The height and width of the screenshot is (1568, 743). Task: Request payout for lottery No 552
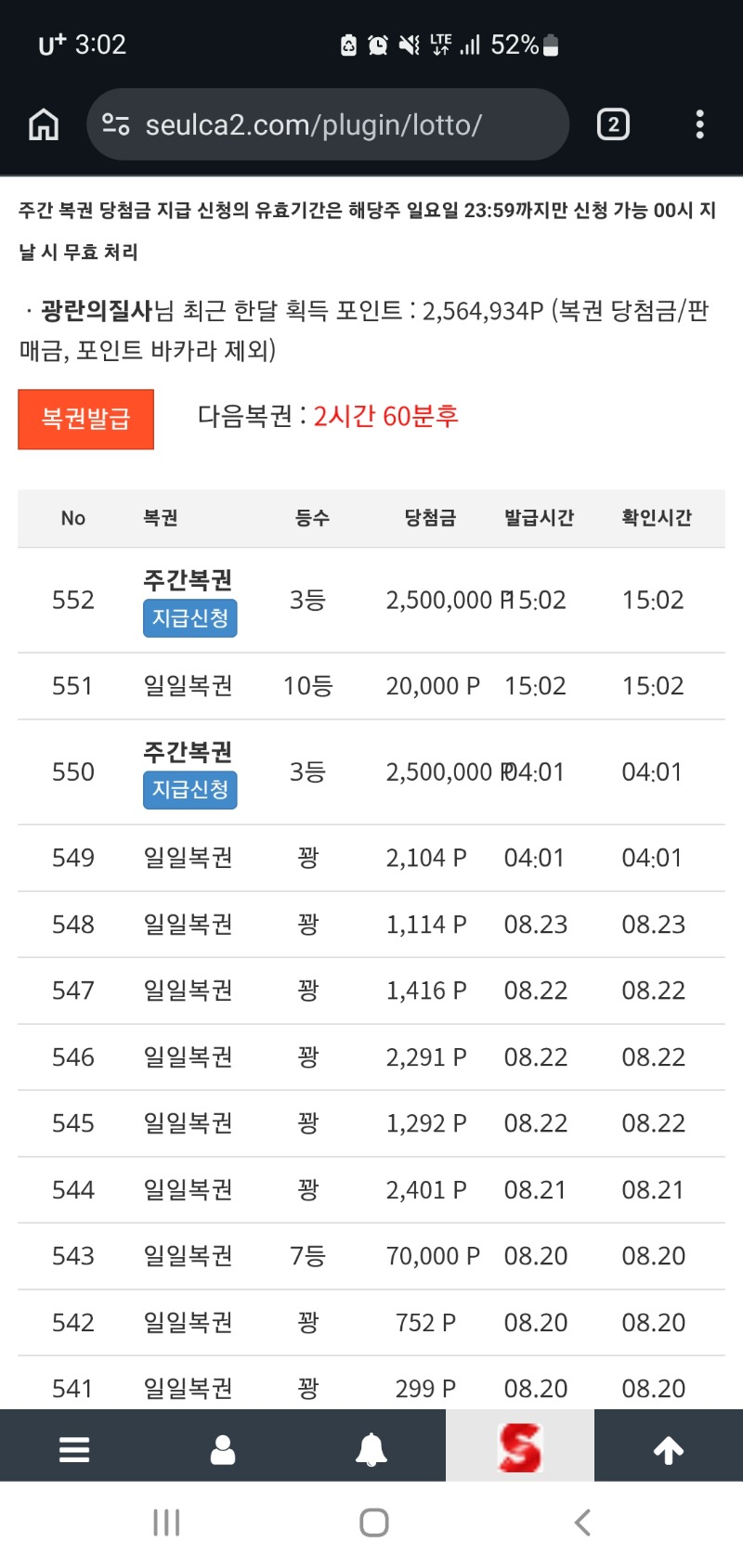tap(190, 618)
